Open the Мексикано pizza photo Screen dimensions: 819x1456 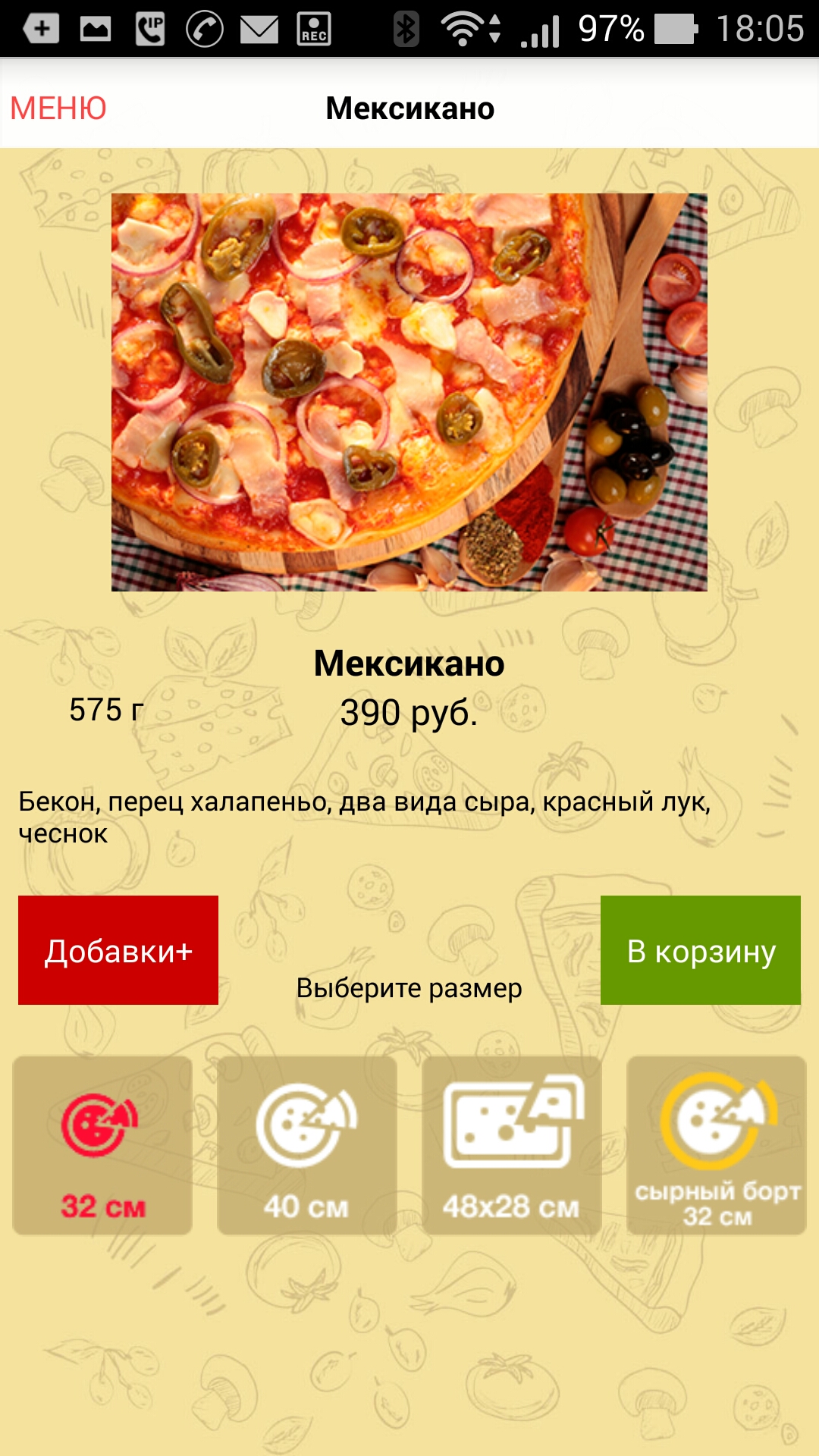[x=409, y=394]
